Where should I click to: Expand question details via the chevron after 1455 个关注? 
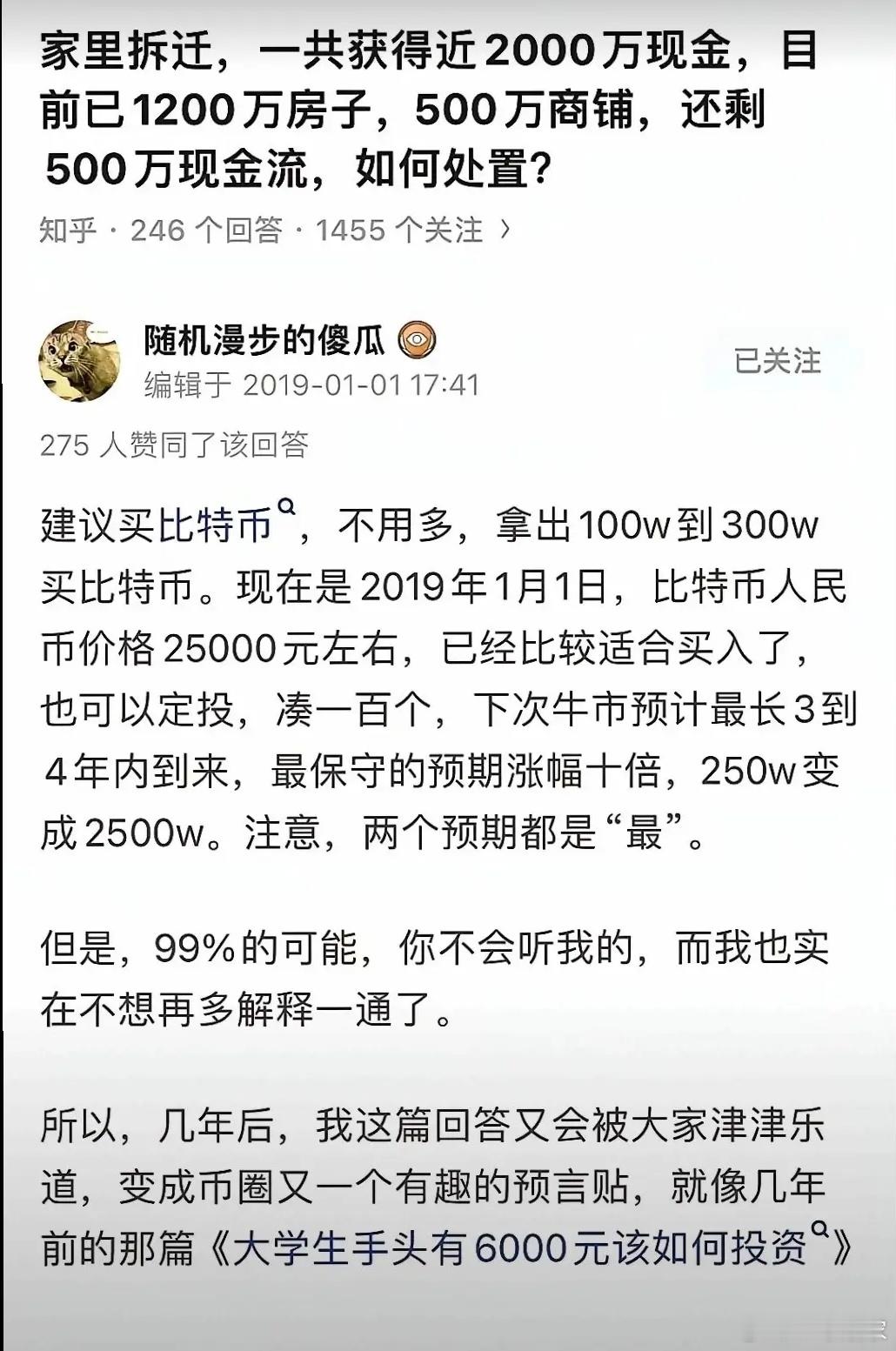(x=506, y=230)
